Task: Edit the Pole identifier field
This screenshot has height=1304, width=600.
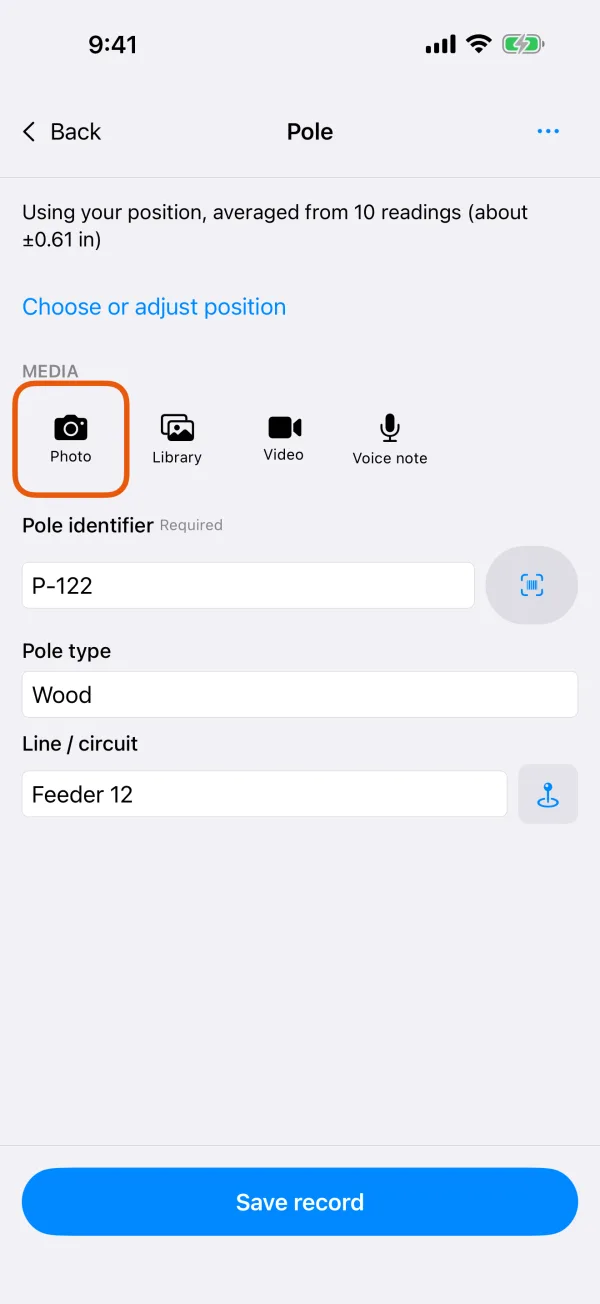Action: (248, 586)
